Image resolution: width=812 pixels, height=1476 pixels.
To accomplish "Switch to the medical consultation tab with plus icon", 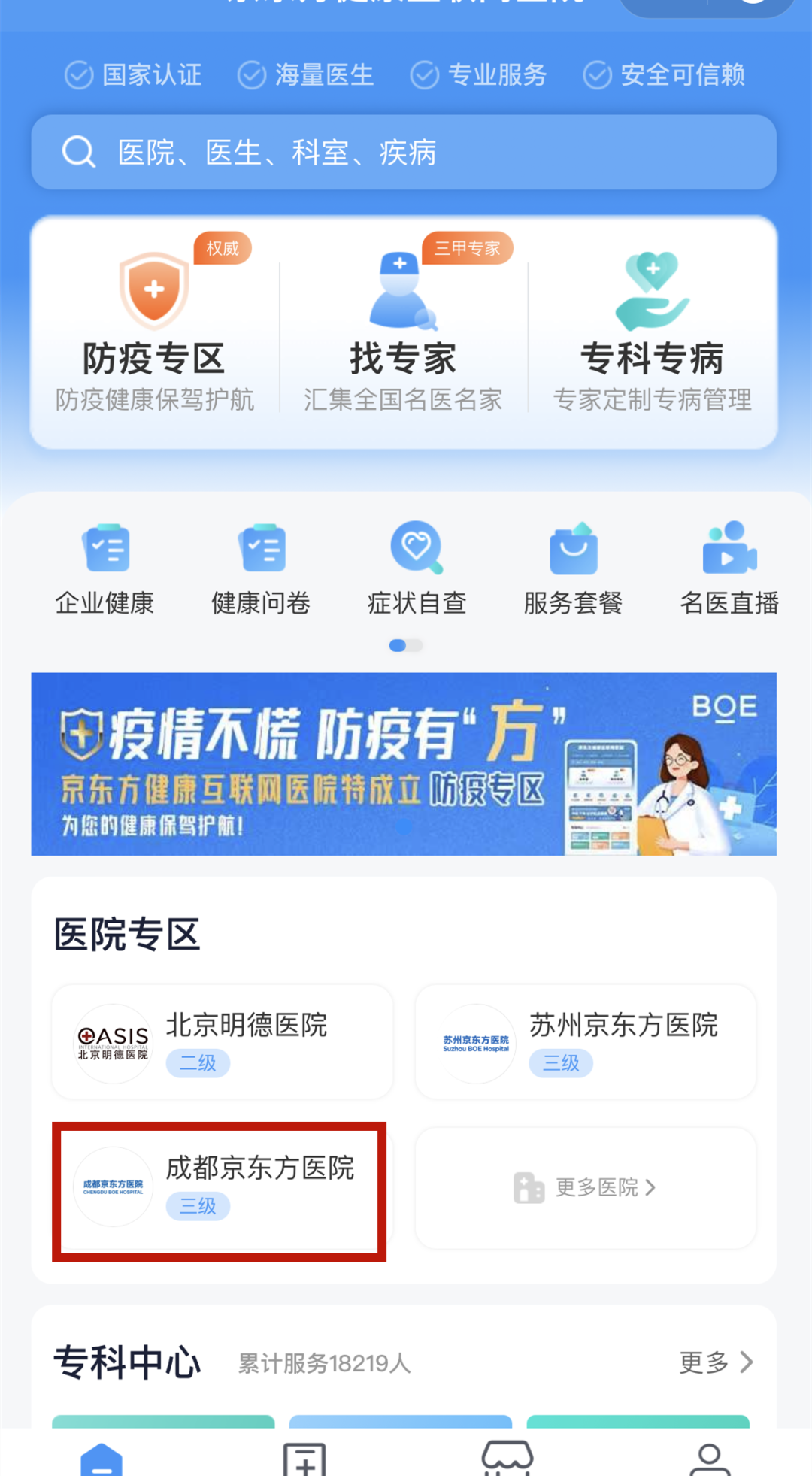I will (x=304, y=1459).
